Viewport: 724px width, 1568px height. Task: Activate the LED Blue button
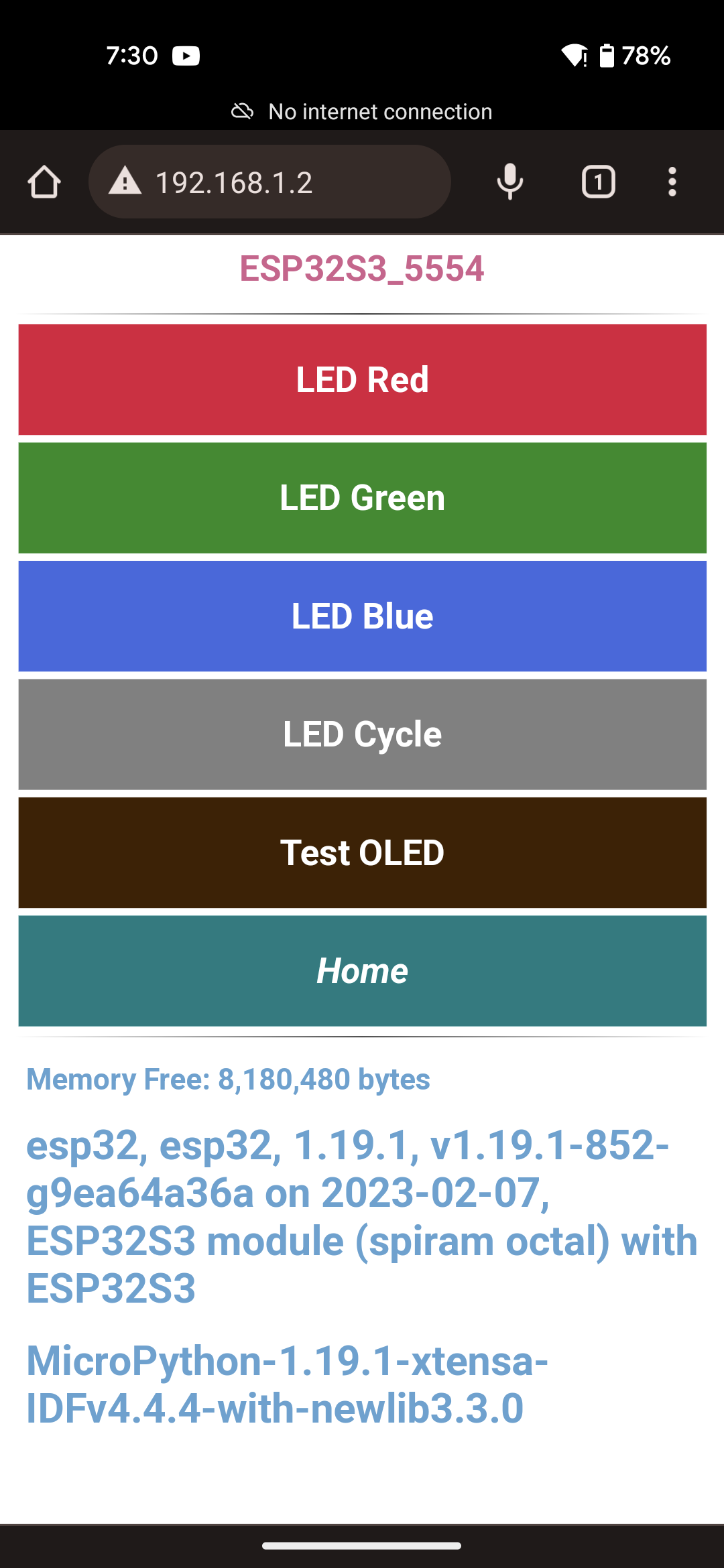(x=363, y=616)
